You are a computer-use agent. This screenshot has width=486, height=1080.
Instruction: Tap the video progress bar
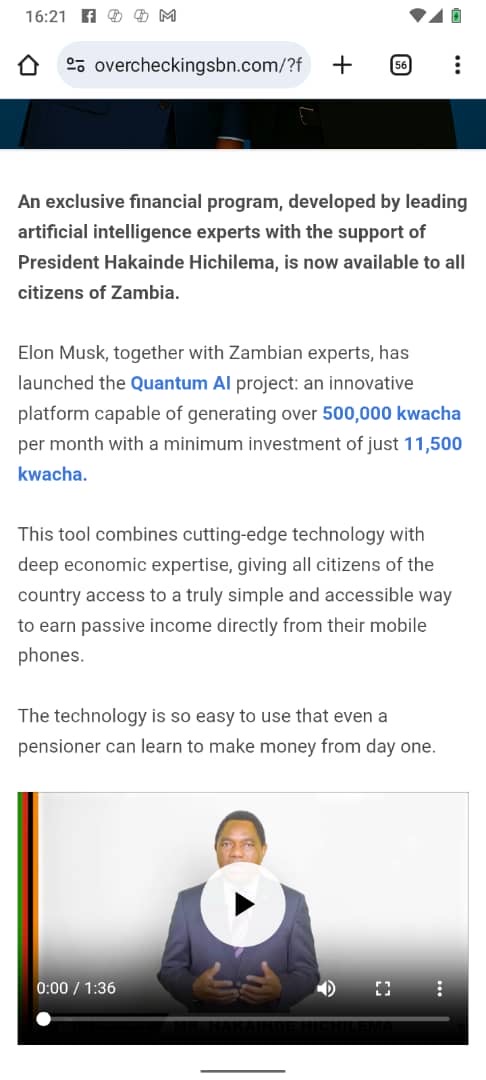(243, 1019)
